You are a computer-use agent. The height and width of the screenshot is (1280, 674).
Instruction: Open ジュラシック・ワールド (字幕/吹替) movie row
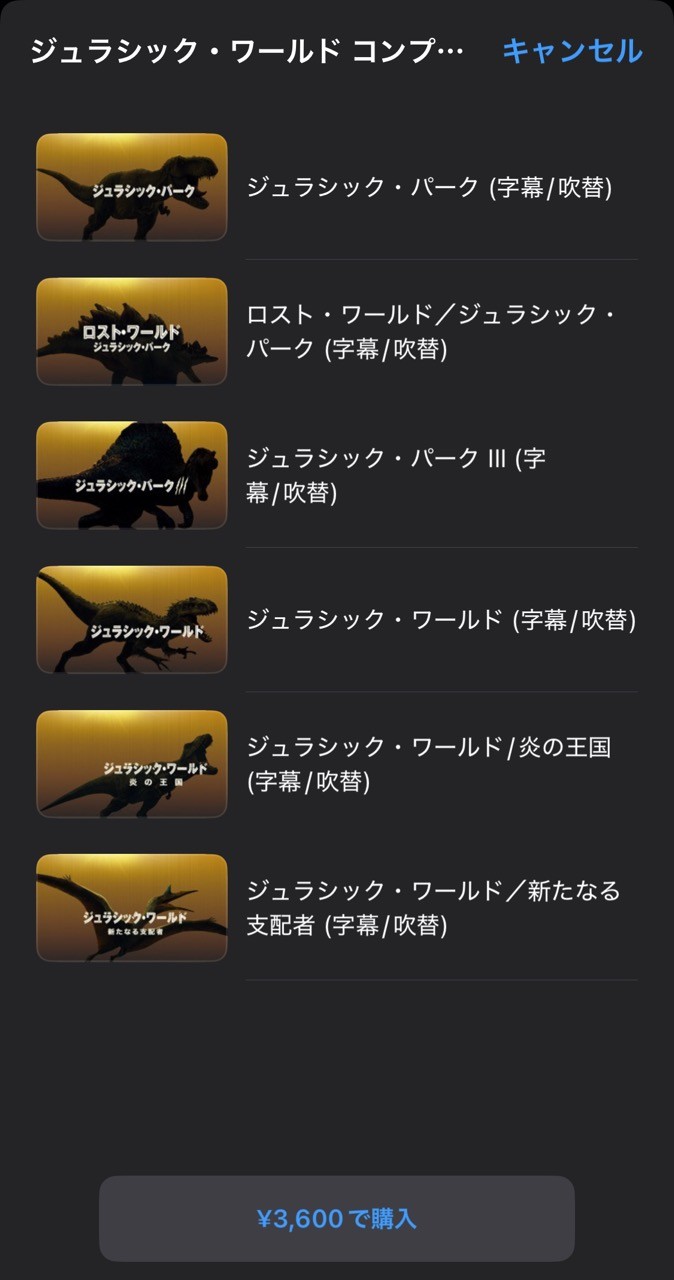337,620
